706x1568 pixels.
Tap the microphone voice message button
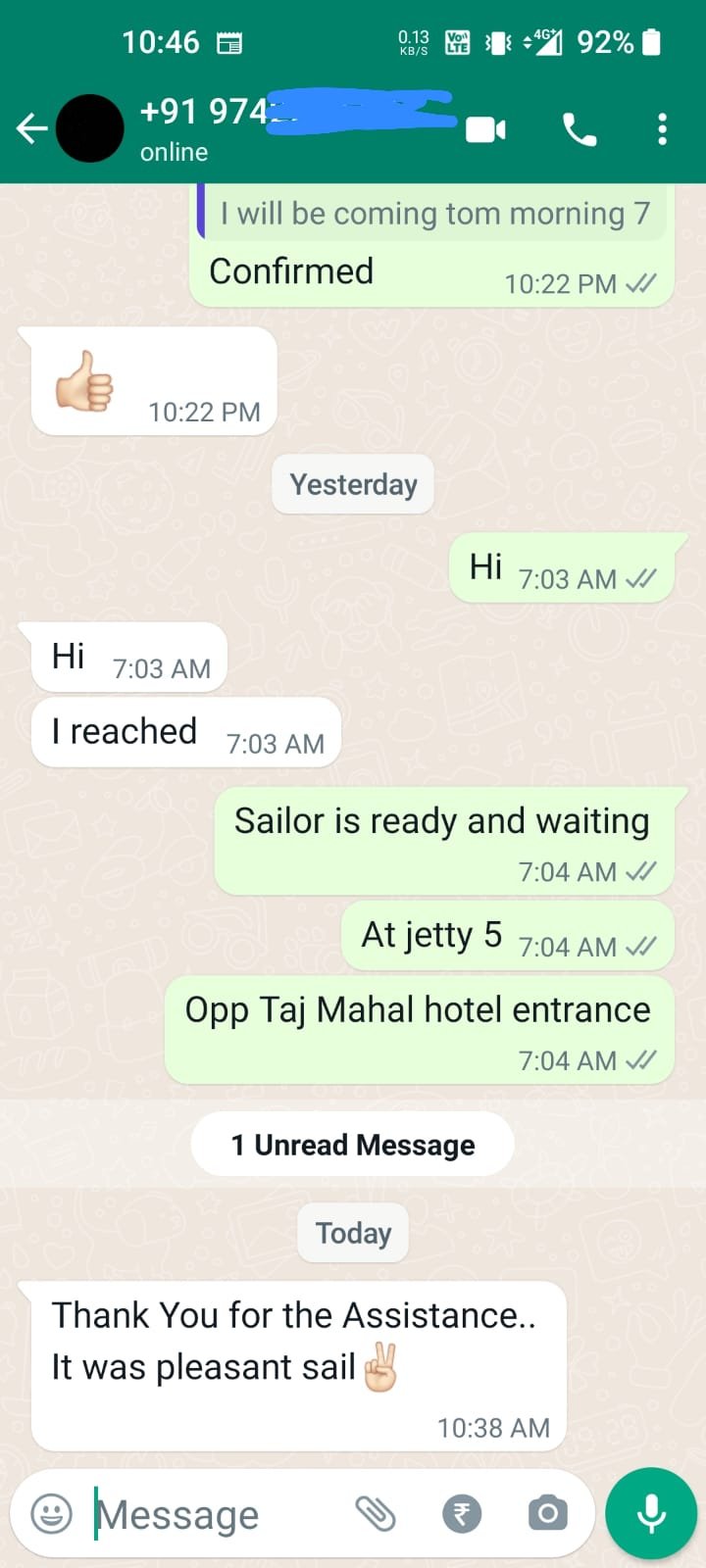tap(651, 1514)
